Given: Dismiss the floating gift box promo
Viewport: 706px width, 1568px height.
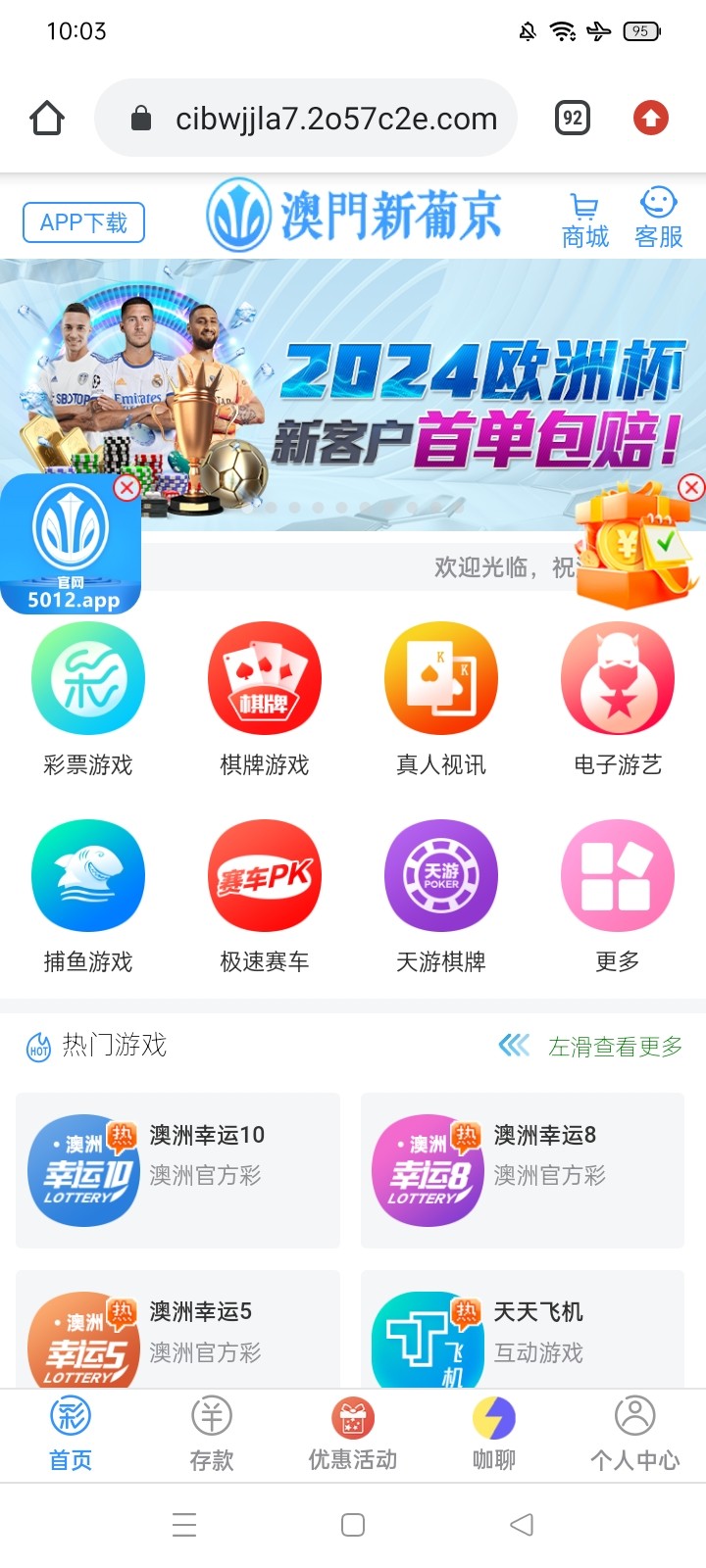Looking at the screenshot, I should [x=691, y=487].
